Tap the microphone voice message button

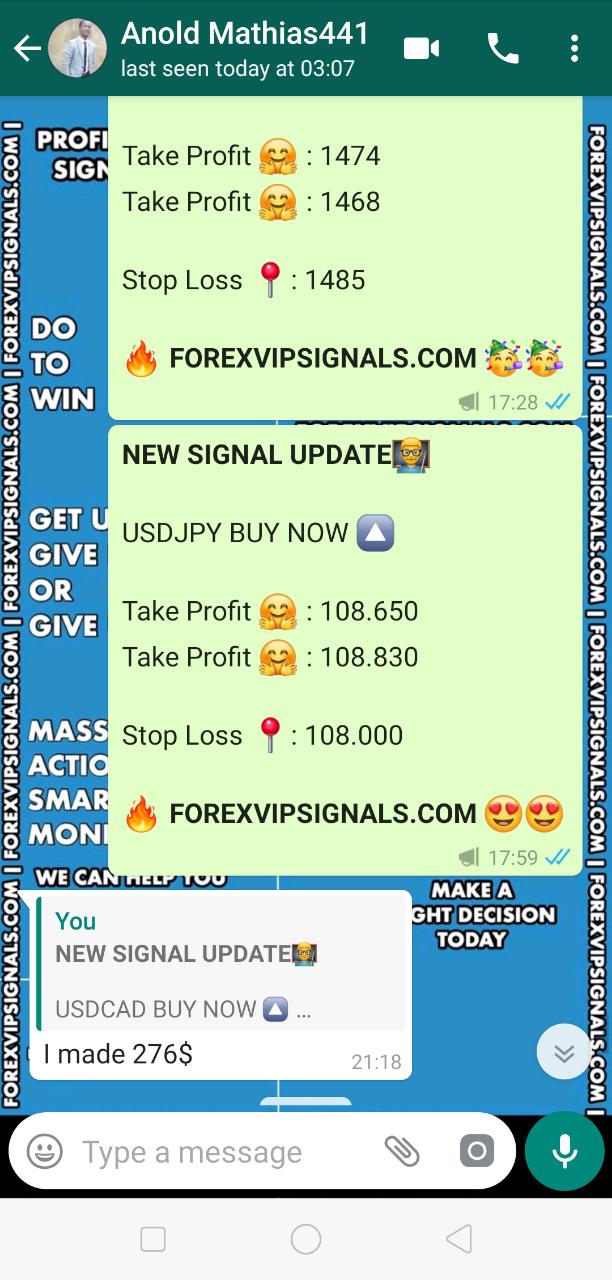[x=565, y=1151]
